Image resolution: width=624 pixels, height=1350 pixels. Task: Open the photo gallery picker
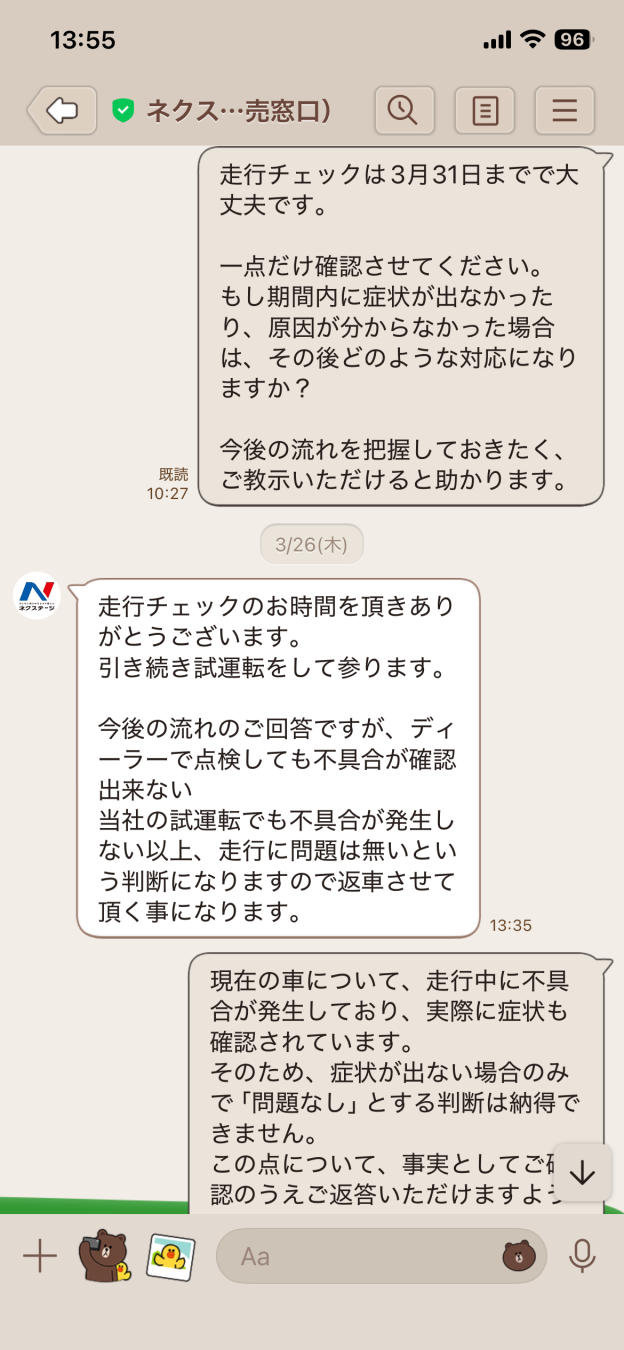coord(170,1256)
